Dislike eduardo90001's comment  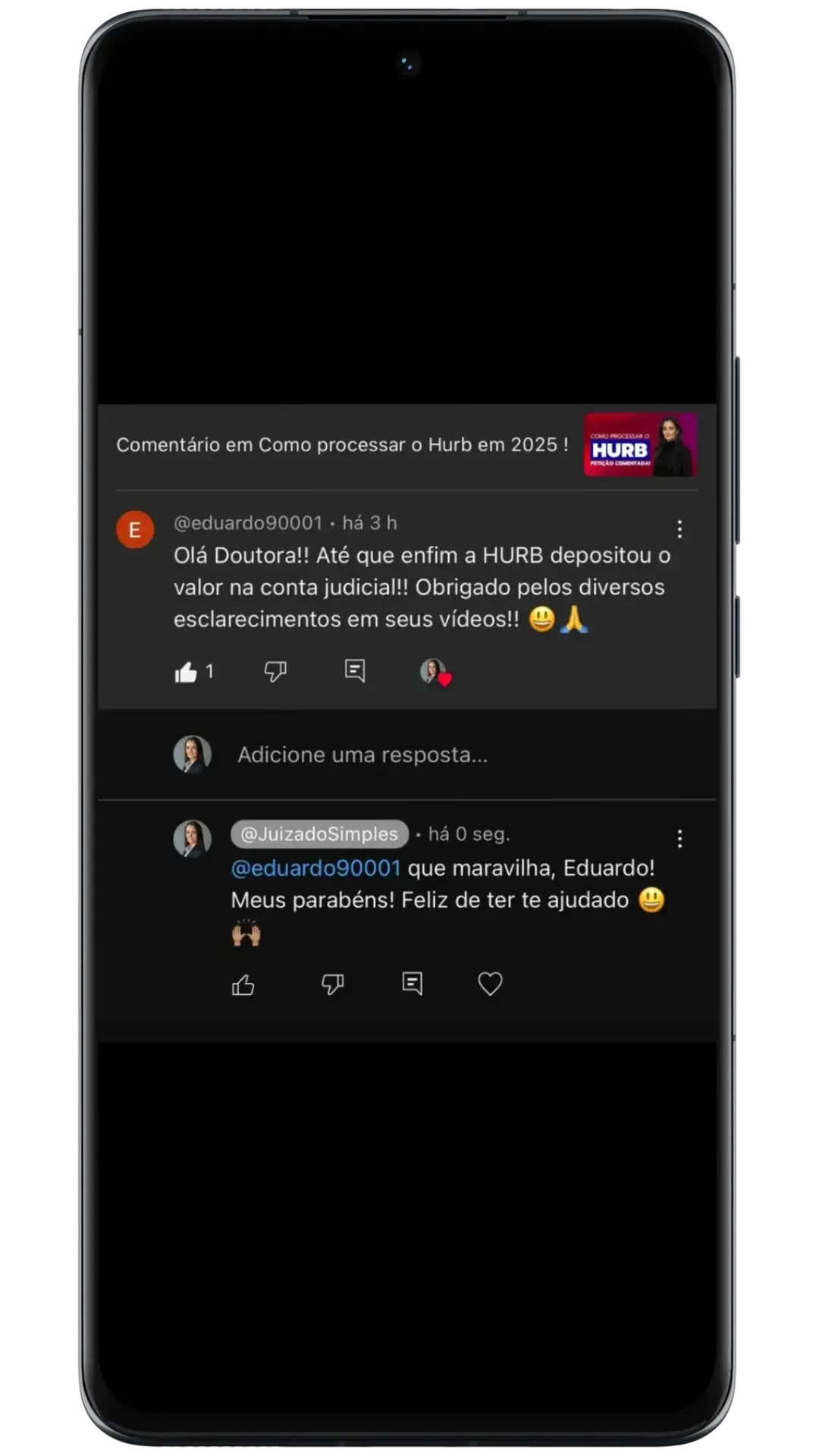pyautogui.click(x=275, y=671)
